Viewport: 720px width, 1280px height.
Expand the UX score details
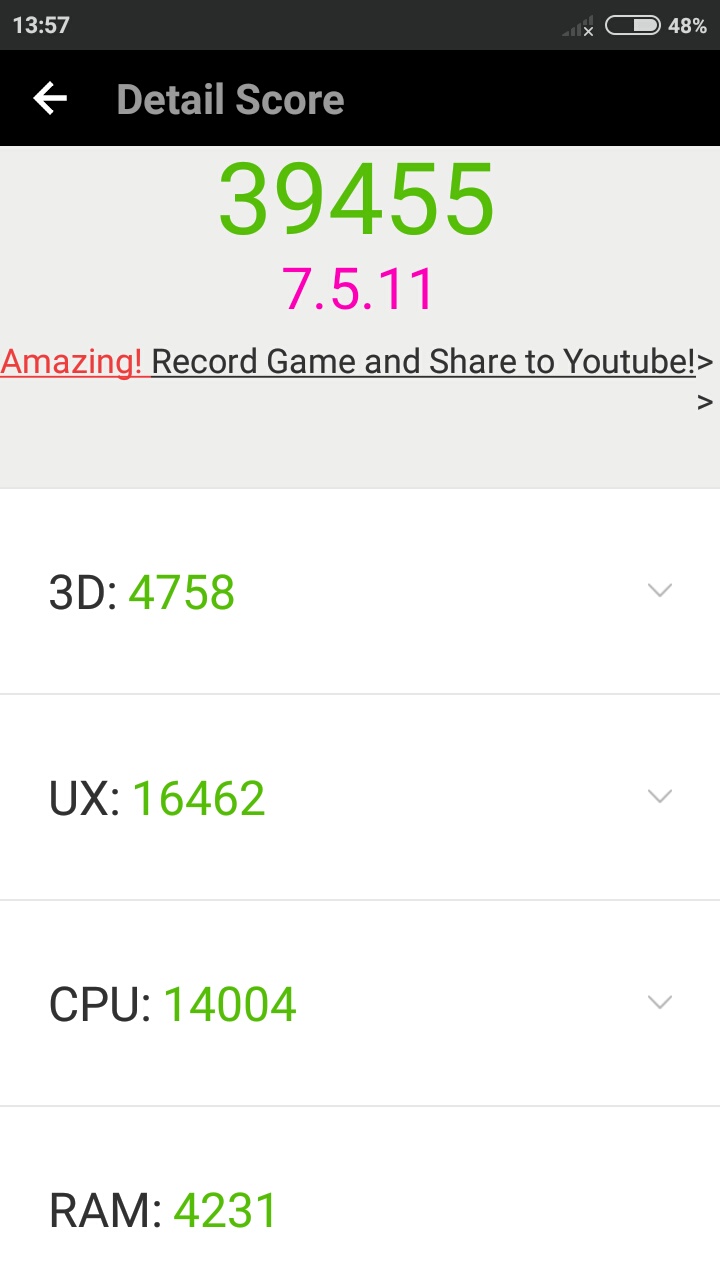[659, 796]
